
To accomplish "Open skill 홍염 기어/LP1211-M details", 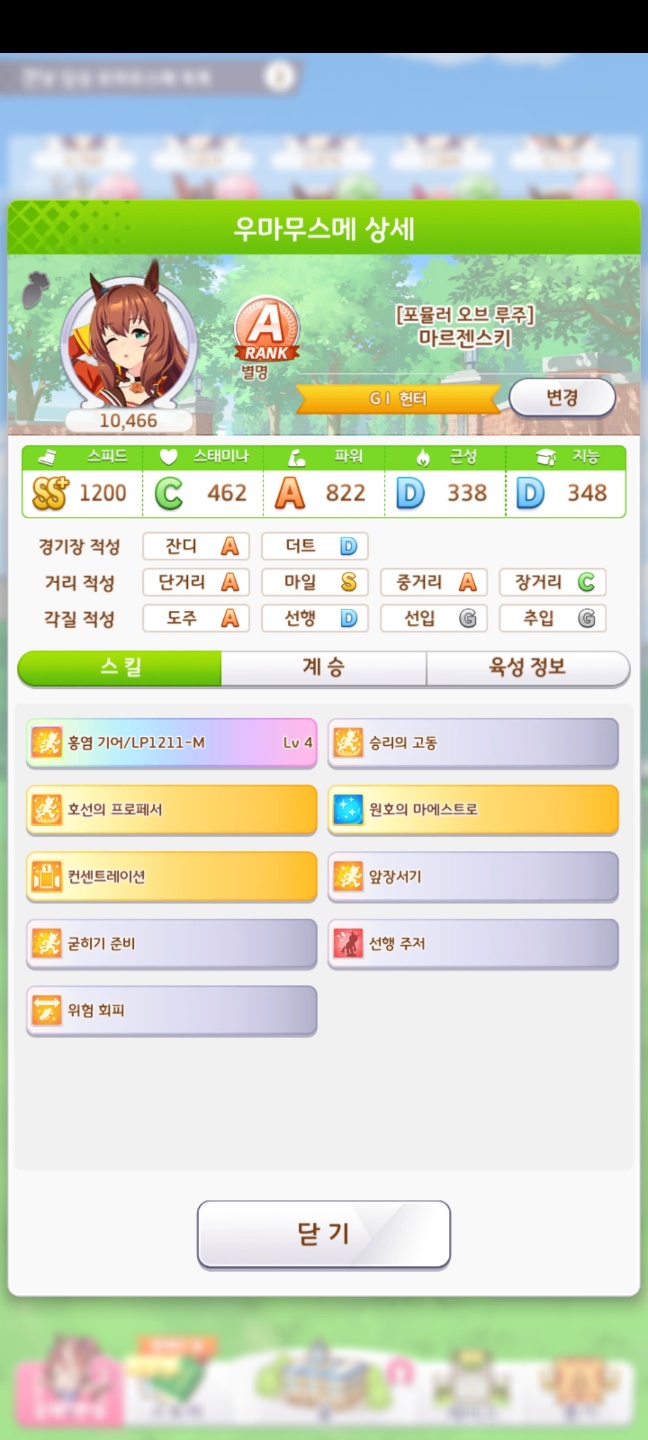I will coord(171,743).
